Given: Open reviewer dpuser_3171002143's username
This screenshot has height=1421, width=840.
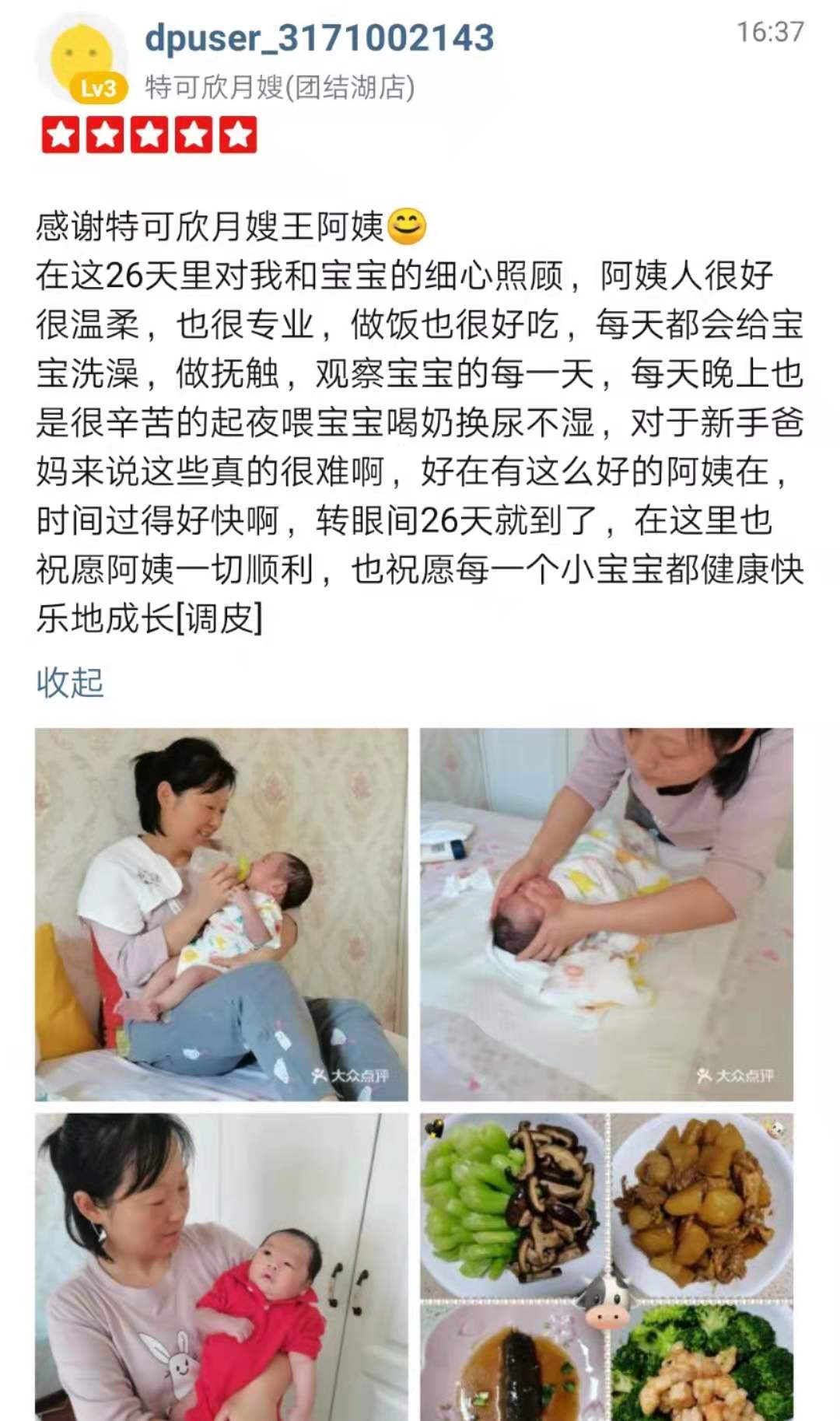Looking at the screenshot, I should point(319,37).
